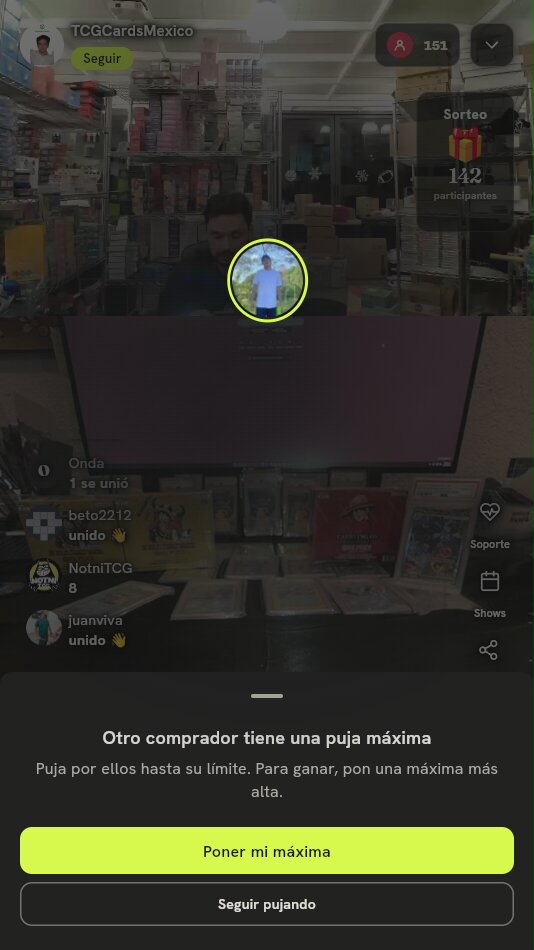Viewport: 534px width, 950px height.
Task: Tap the sheet's drag handle
Action: tap(267, 696)
